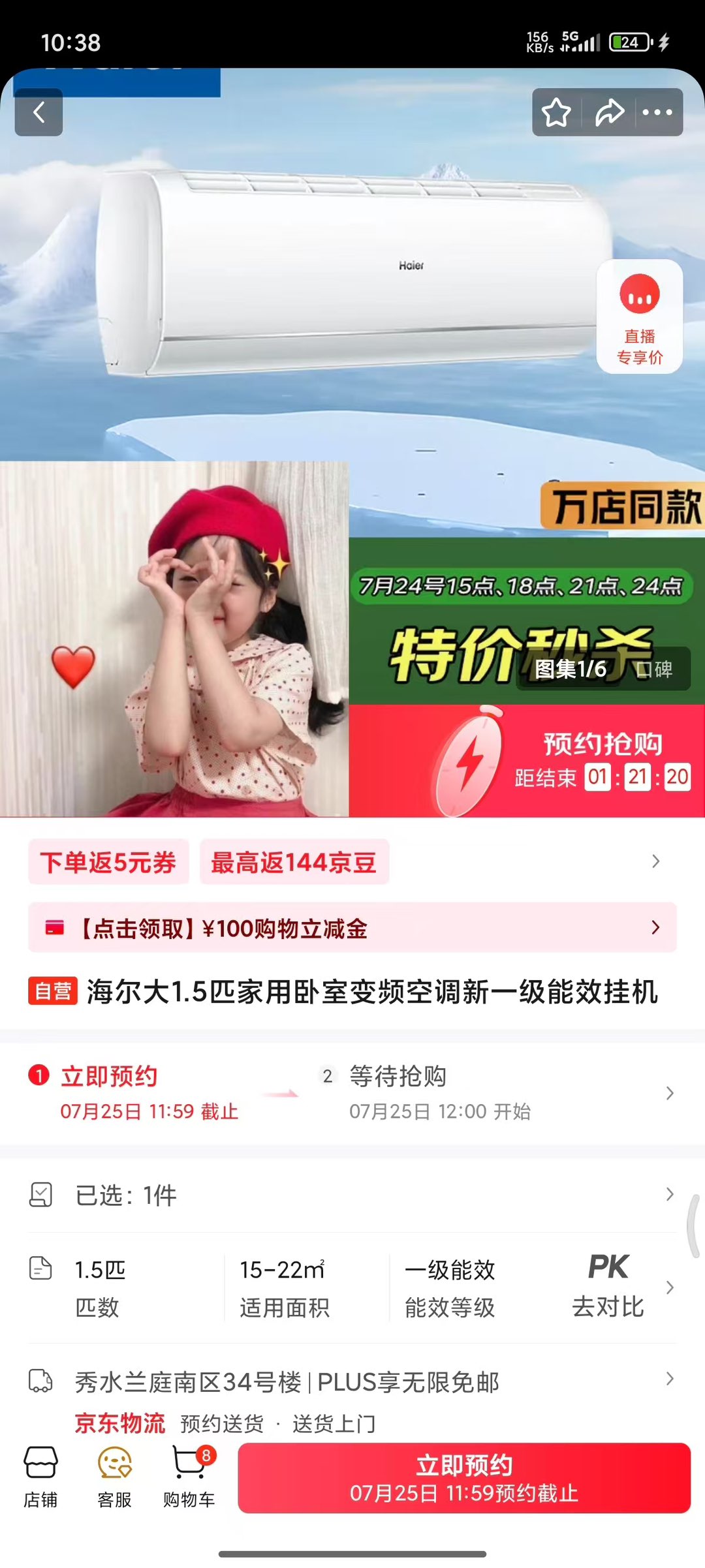Viewport: 705px width, 1568px height.
Task: Tap the red 立即预约 reserve button
Action: point(463,1478)
